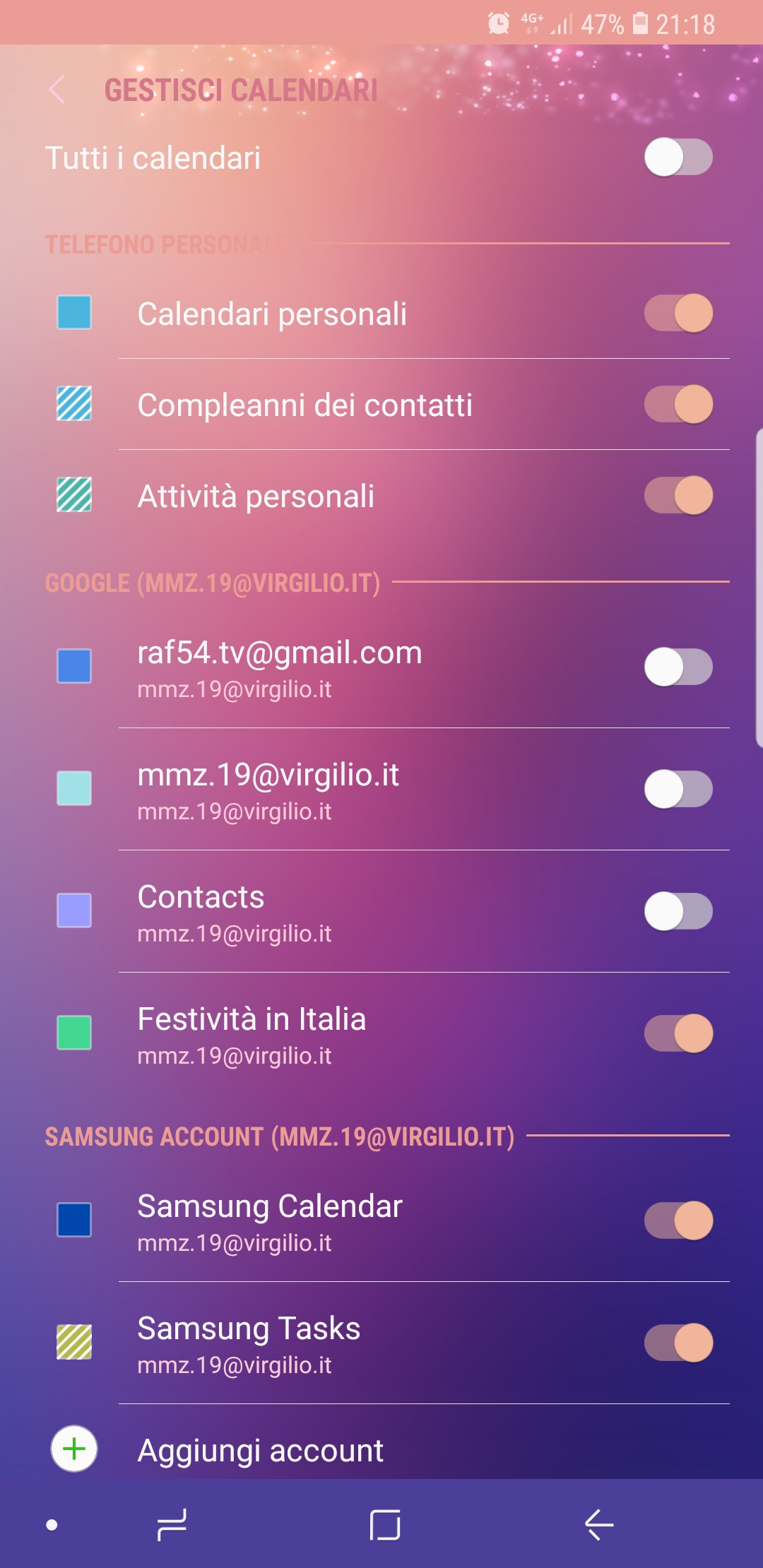Disable Compleanni dei contatti calendar

(x=678, y=404)
